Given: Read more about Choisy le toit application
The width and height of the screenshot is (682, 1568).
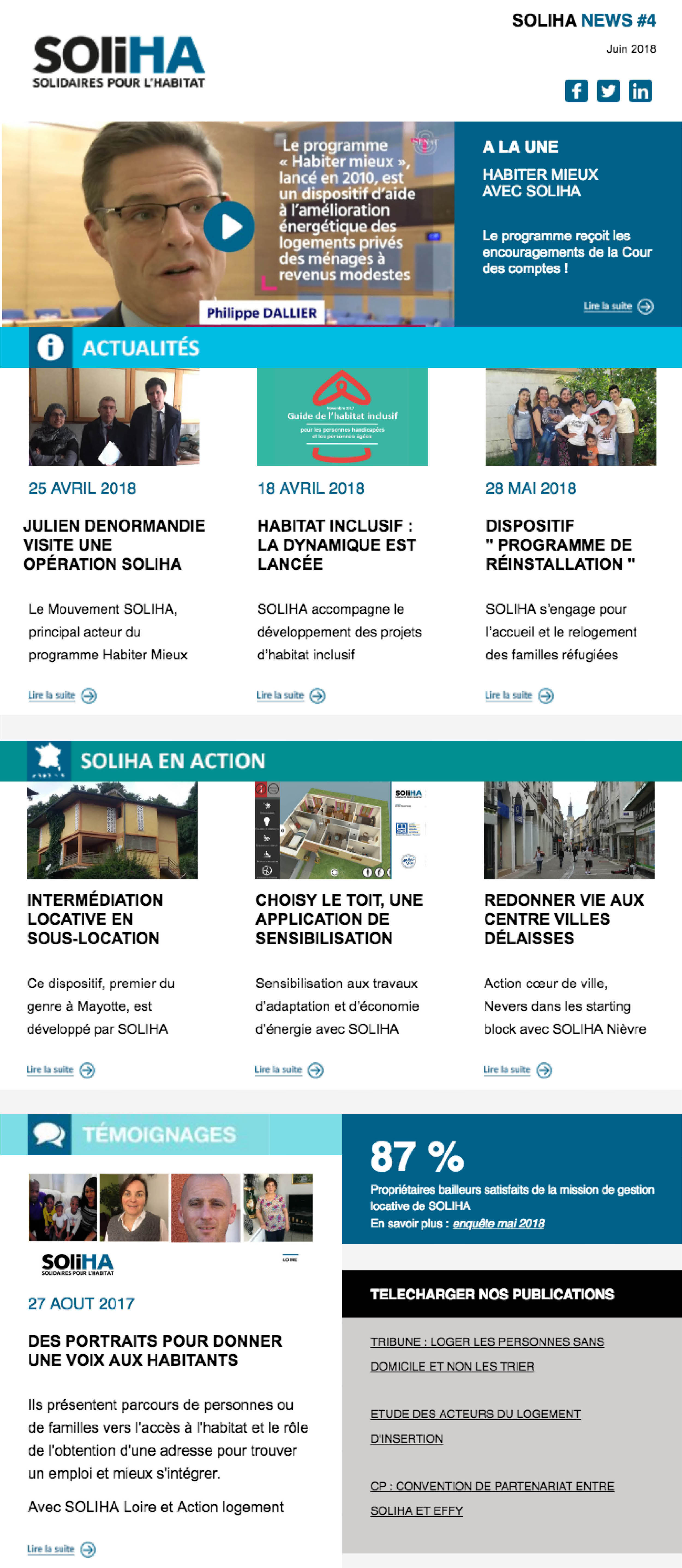Looking at the screenshot, I should pos(289,1070).
